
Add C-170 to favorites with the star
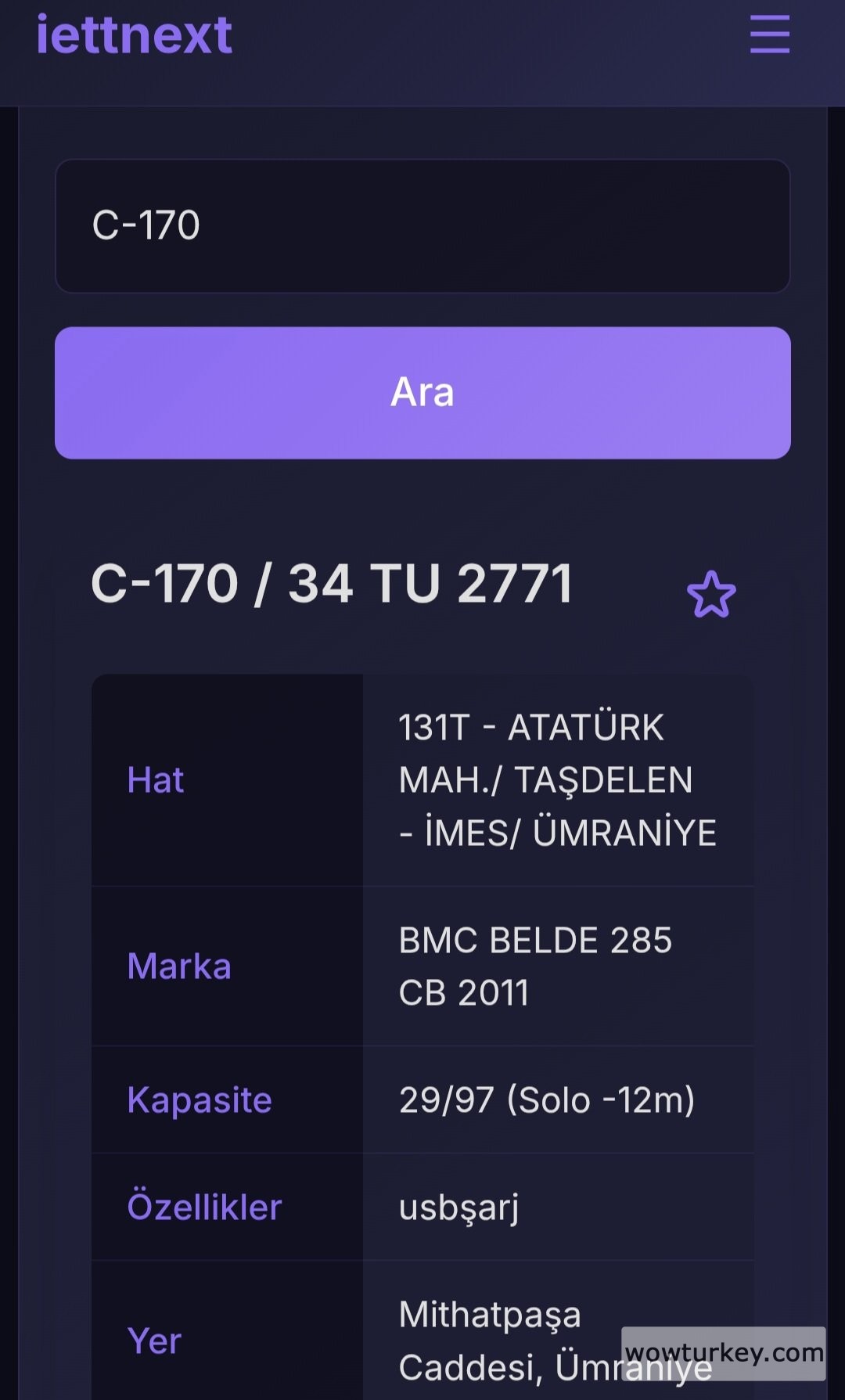point(711,595)
